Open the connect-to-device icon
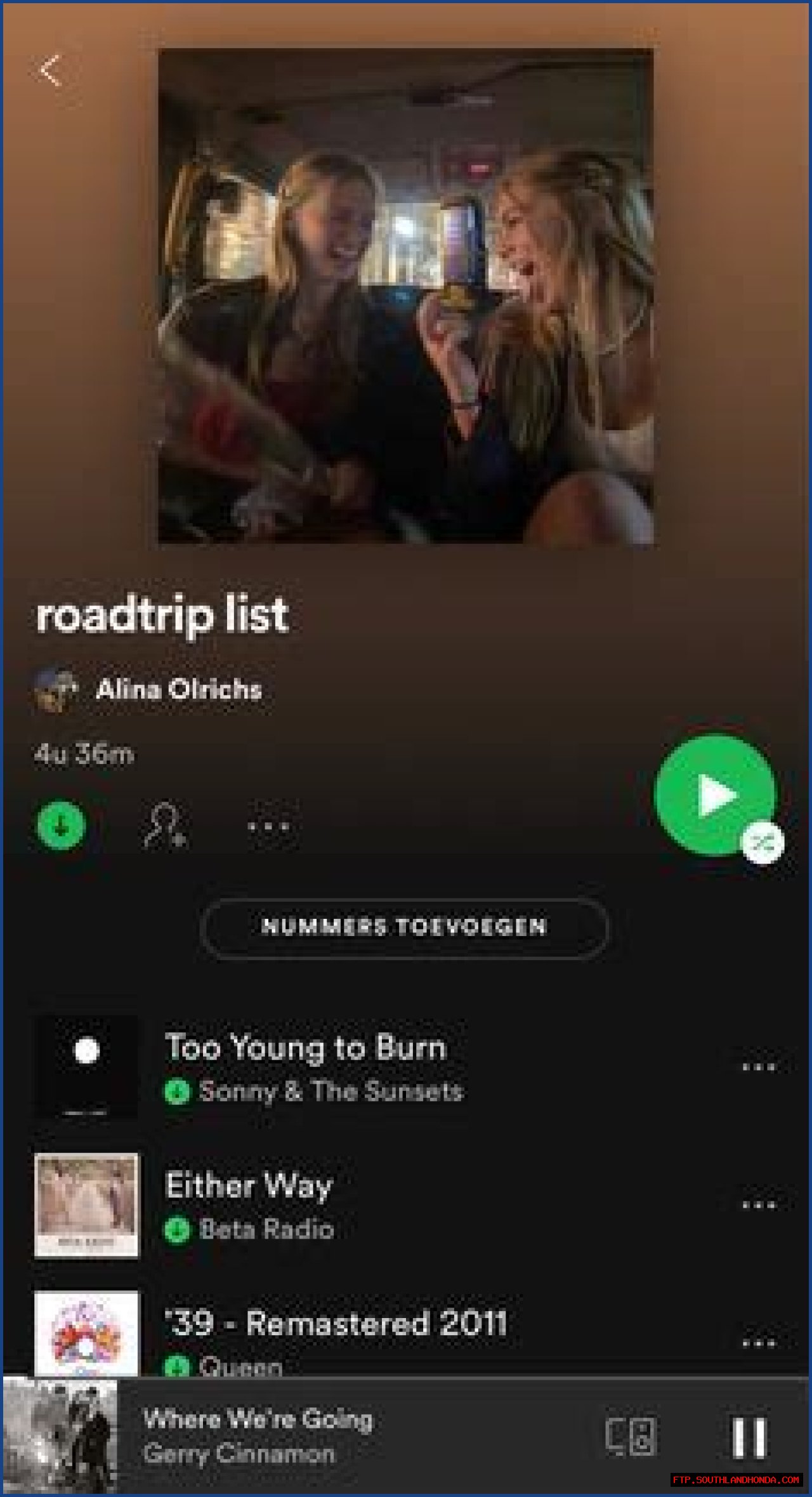 [631, 1436]
